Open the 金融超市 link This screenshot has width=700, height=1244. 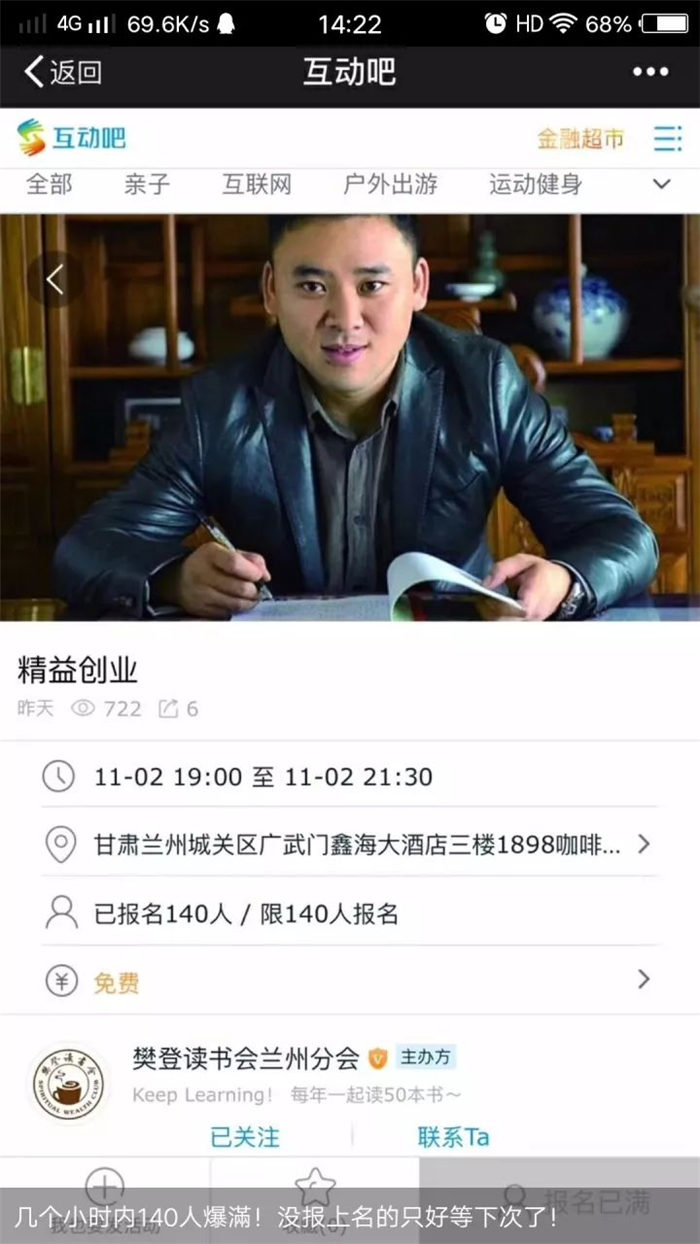coord(580,139)
